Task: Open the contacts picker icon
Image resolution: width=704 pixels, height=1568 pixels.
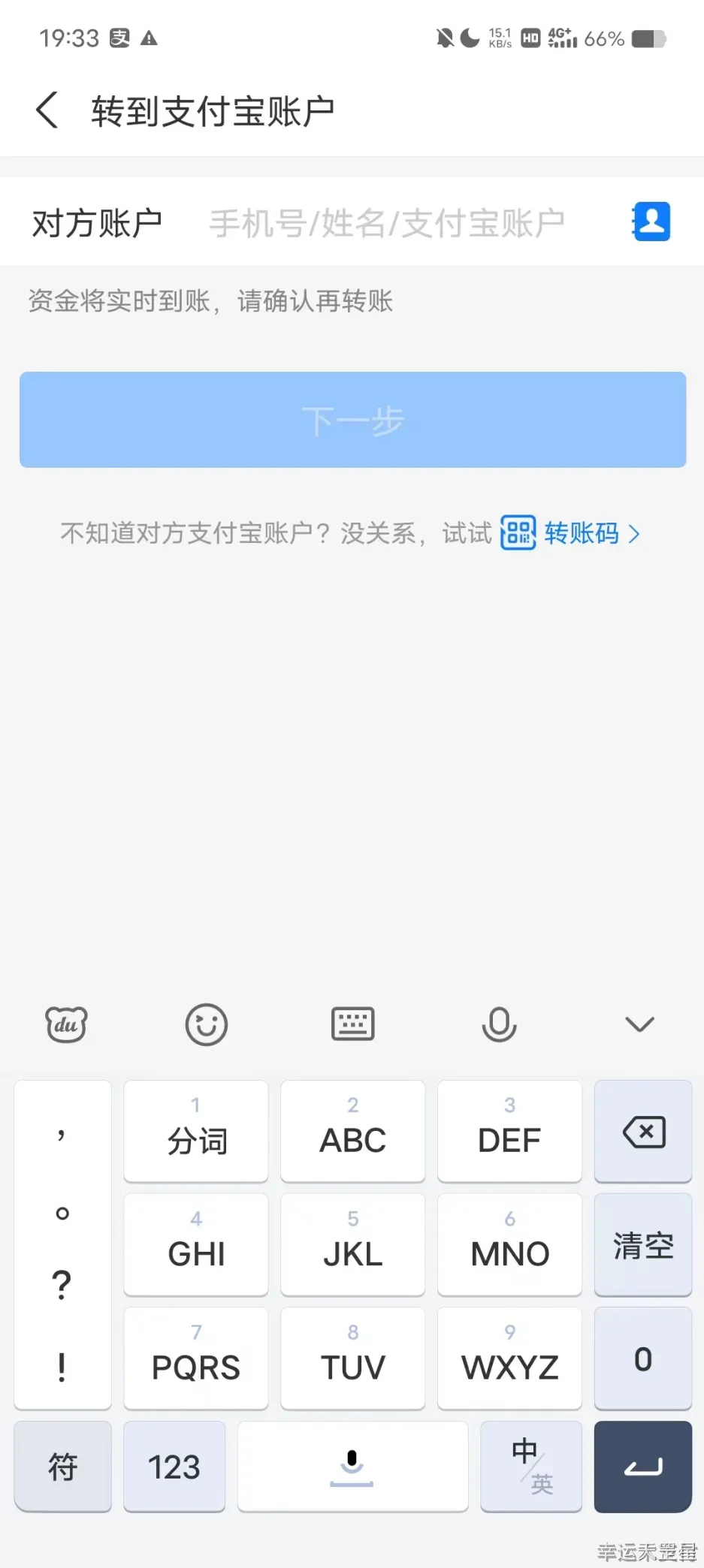Action: 651,222
